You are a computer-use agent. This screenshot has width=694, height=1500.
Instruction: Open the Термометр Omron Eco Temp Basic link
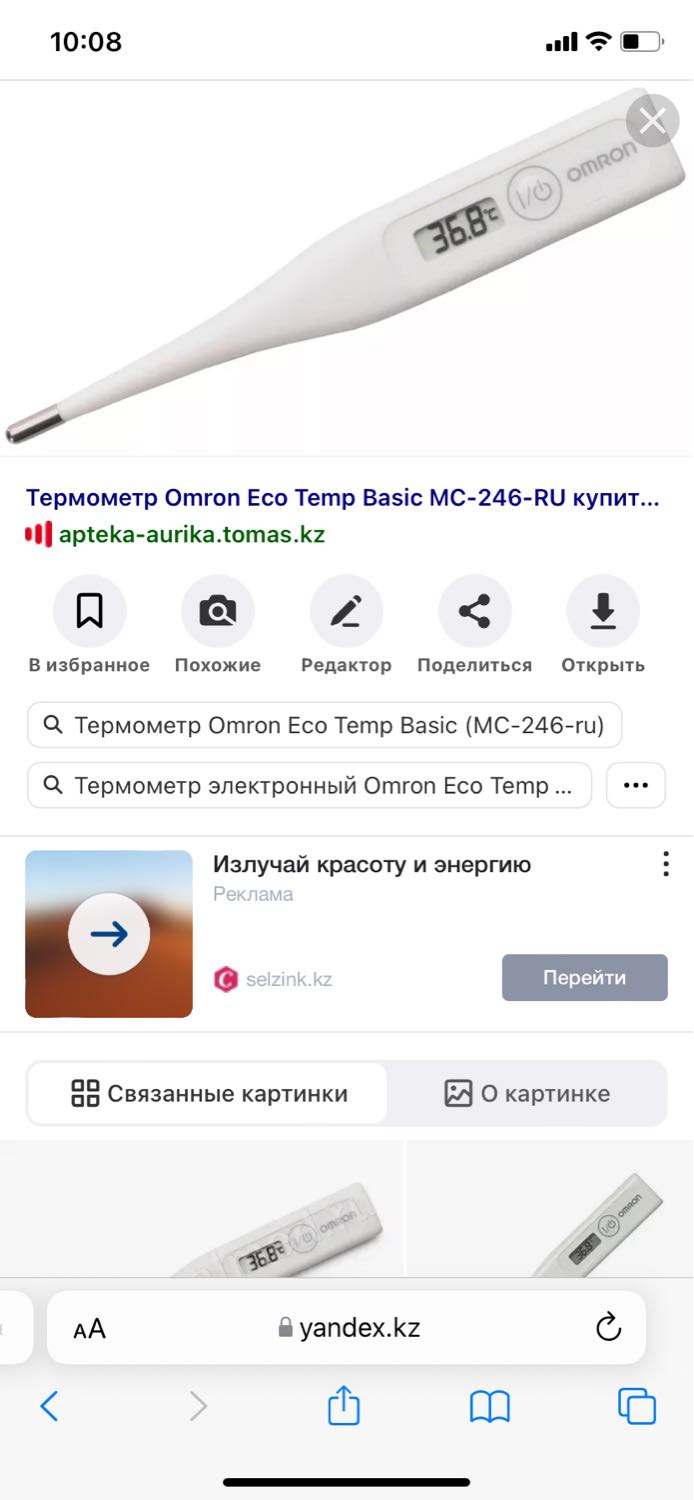tap(342, 498)
